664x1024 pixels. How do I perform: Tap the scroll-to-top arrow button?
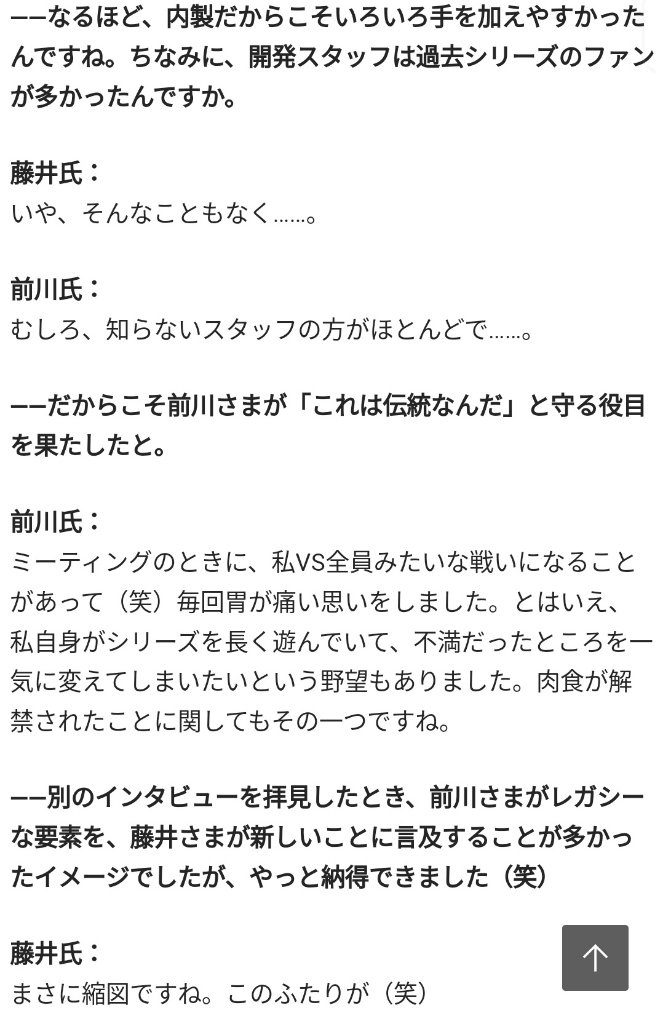pos(595,958)
